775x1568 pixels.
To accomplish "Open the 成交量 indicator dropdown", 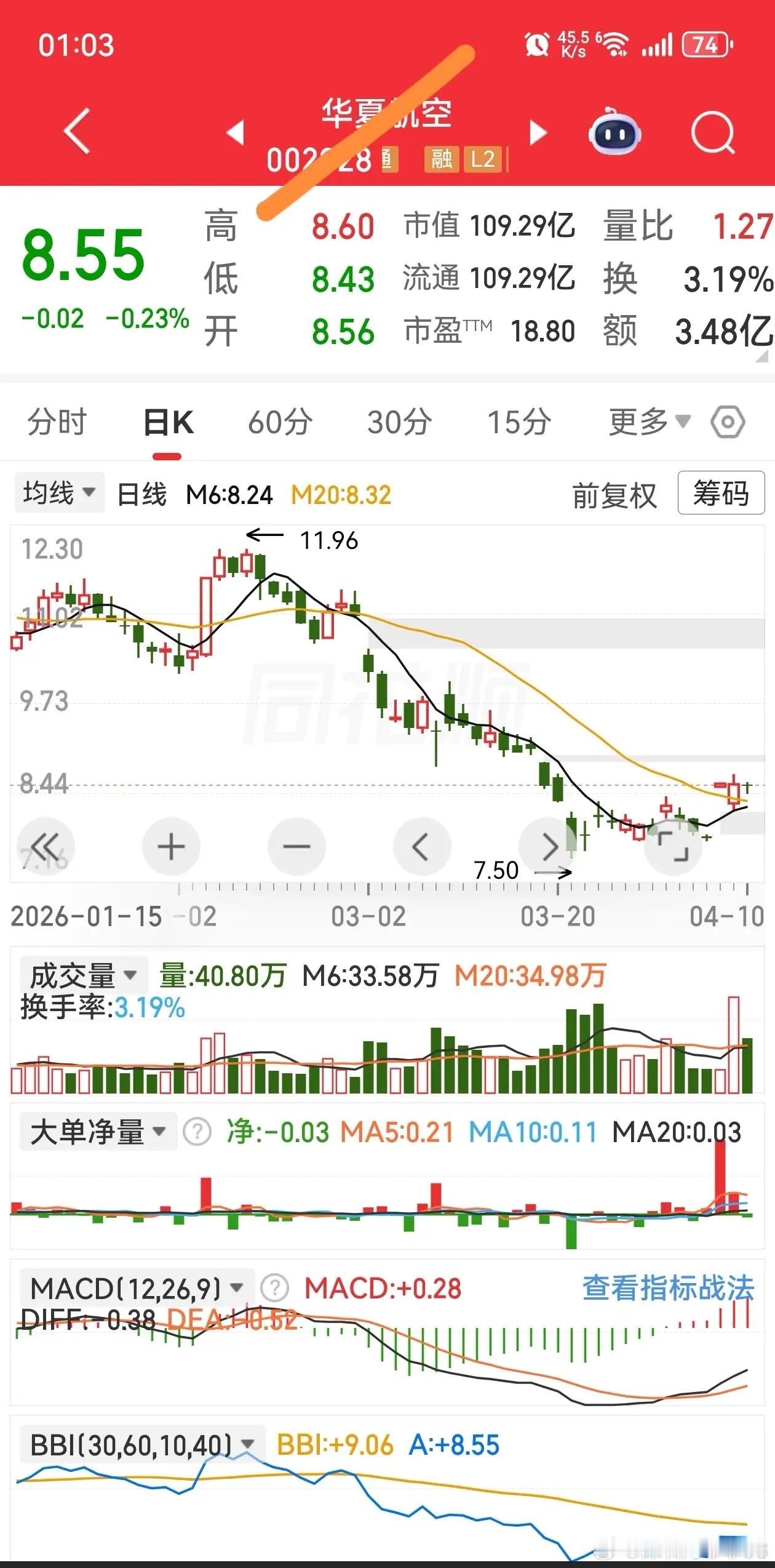I will pos(83,975).
